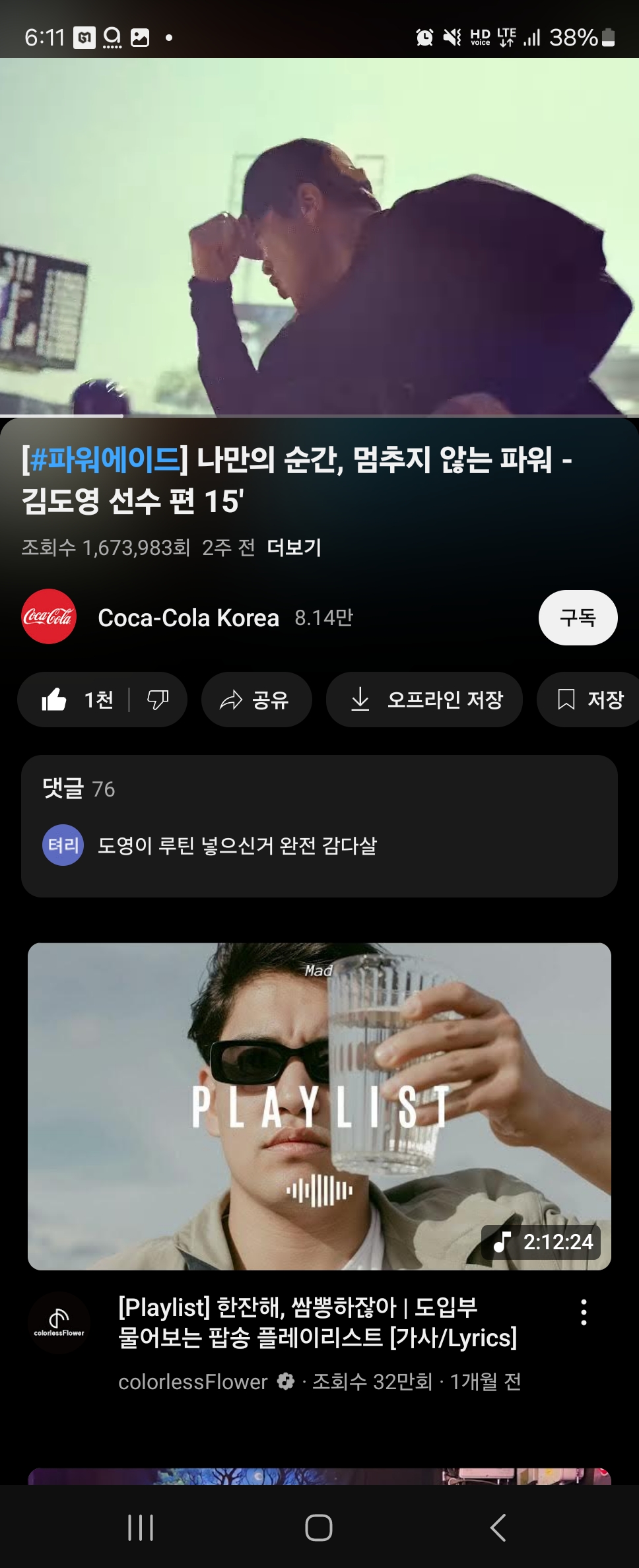Image resolution: width=639 pixels, height=1568 pixels.
Task: Open the colorlessFlower channel avatar
Action: tap(59, 1322)
